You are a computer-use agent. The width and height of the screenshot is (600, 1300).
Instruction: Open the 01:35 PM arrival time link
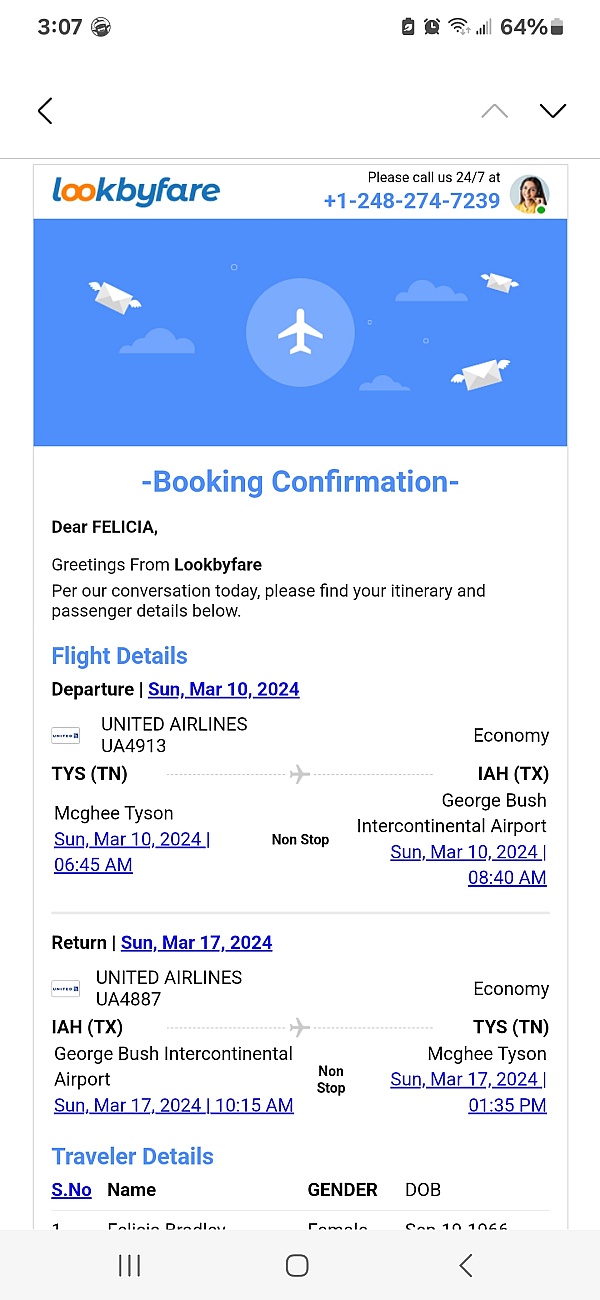(507, 1105)
